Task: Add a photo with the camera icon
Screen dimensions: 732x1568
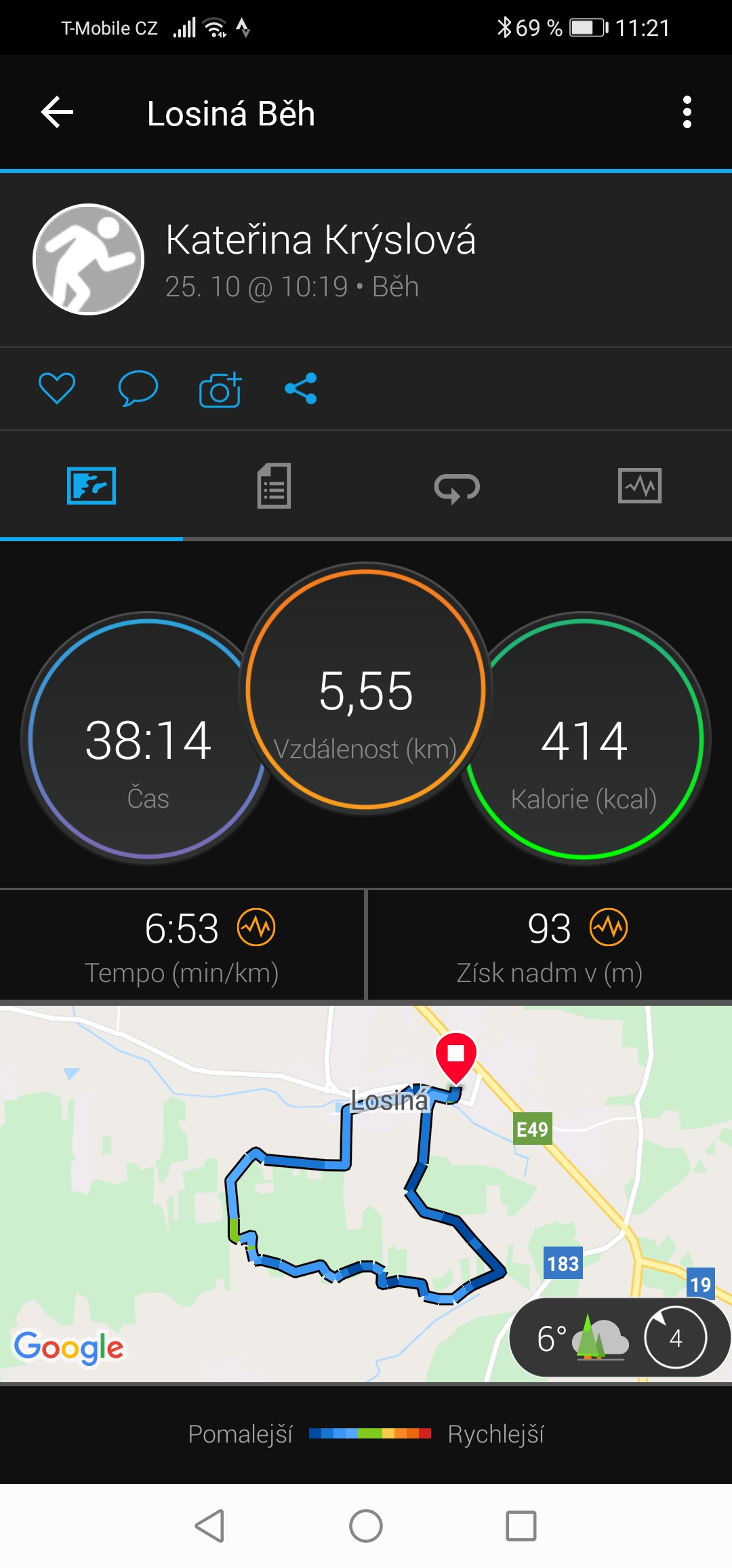Action: (x=220, y=389)
